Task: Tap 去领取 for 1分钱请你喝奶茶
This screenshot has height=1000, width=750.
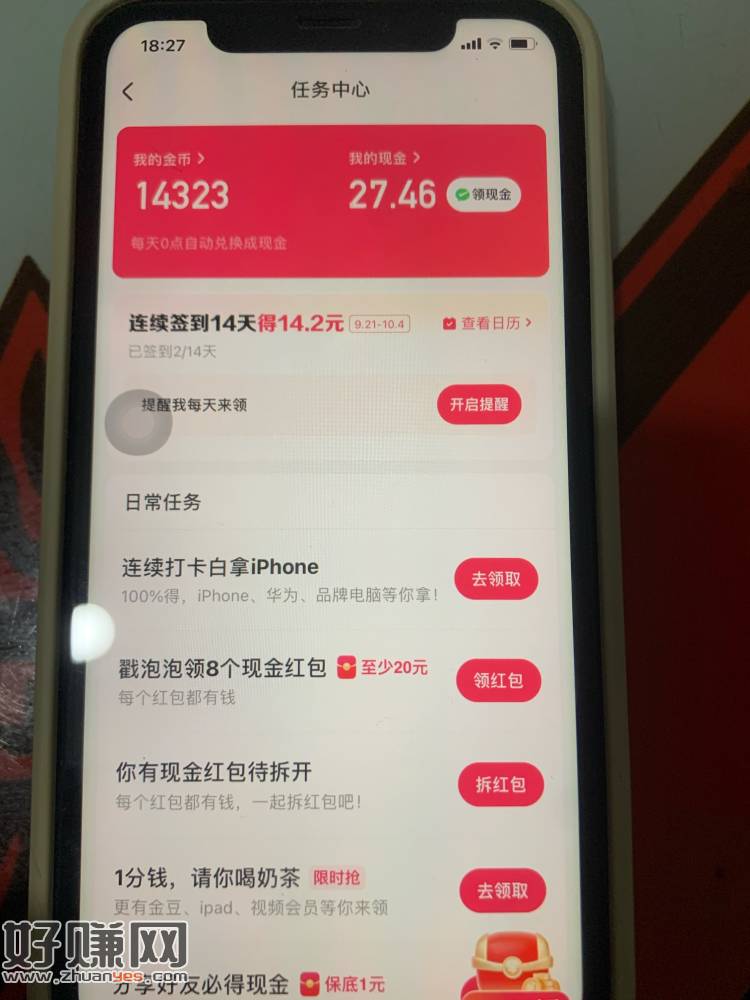Action: pos(501,889)
